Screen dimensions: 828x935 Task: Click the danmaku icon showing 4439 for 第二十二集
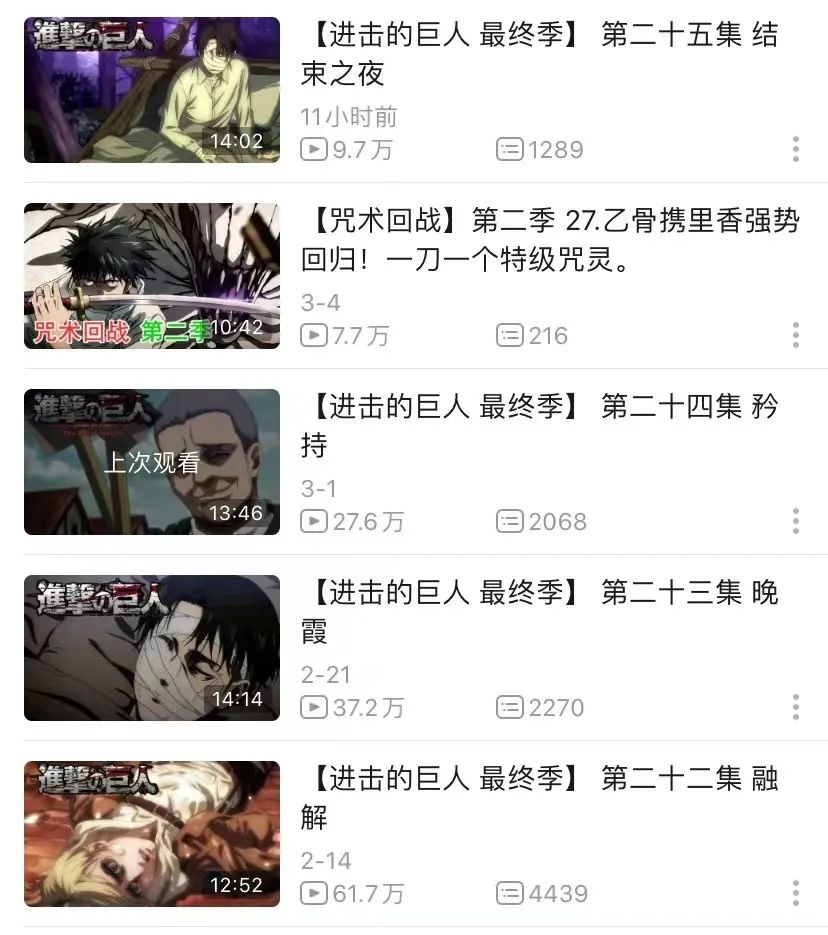[x=509, y=893]
